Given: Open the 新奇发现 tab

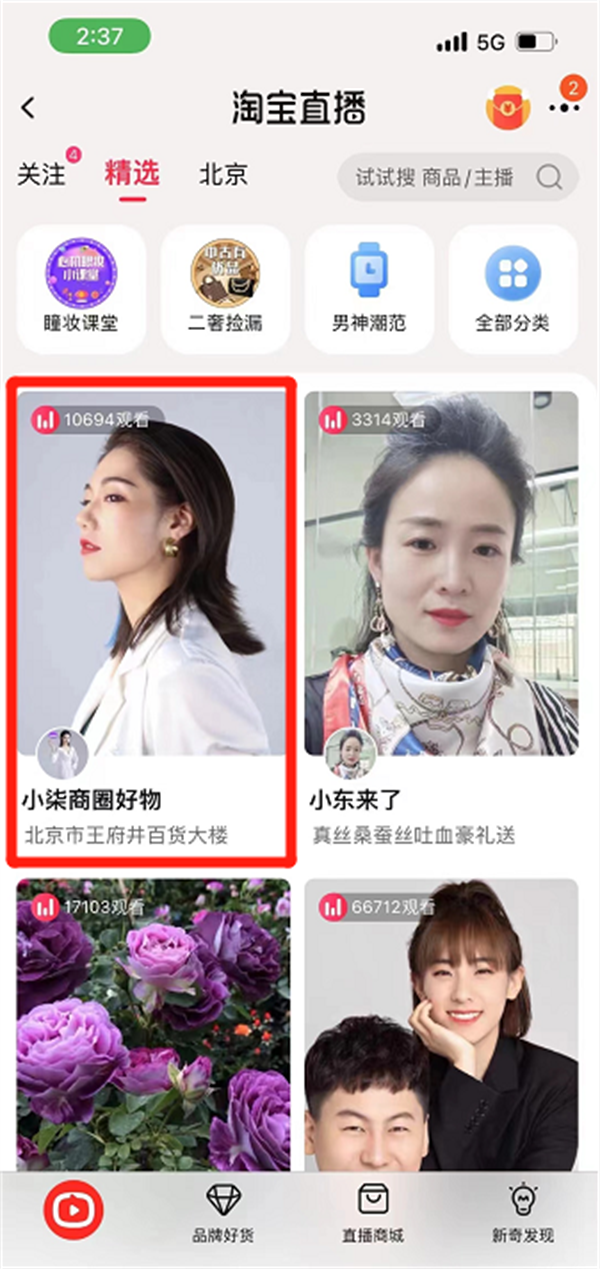Looking at the screenshot, I should coord(522,1213).
